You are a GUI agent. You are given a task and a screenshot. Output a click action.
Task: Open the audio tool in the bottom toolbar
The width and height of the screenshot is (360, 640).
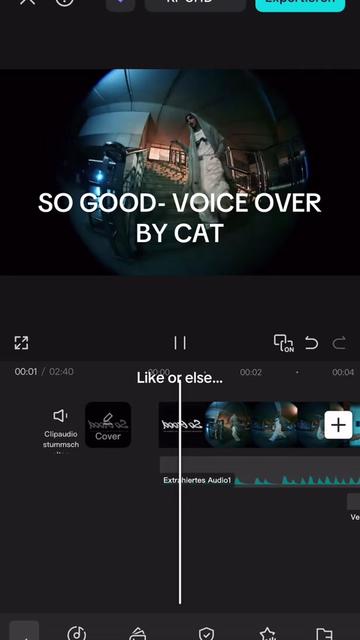click(77, 633)
